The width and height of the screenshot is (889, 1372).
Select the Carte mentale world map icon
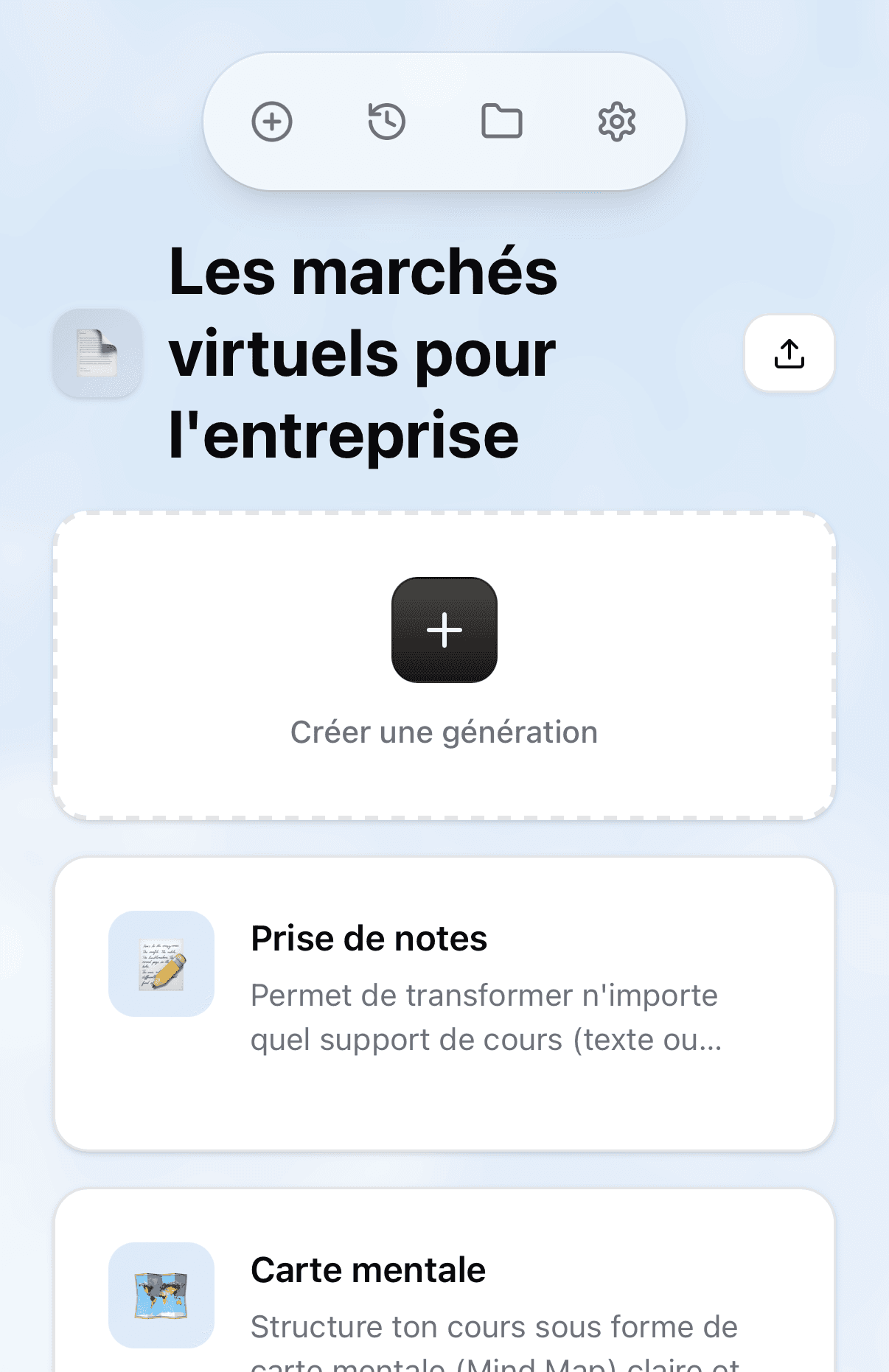pos(161,1298)
